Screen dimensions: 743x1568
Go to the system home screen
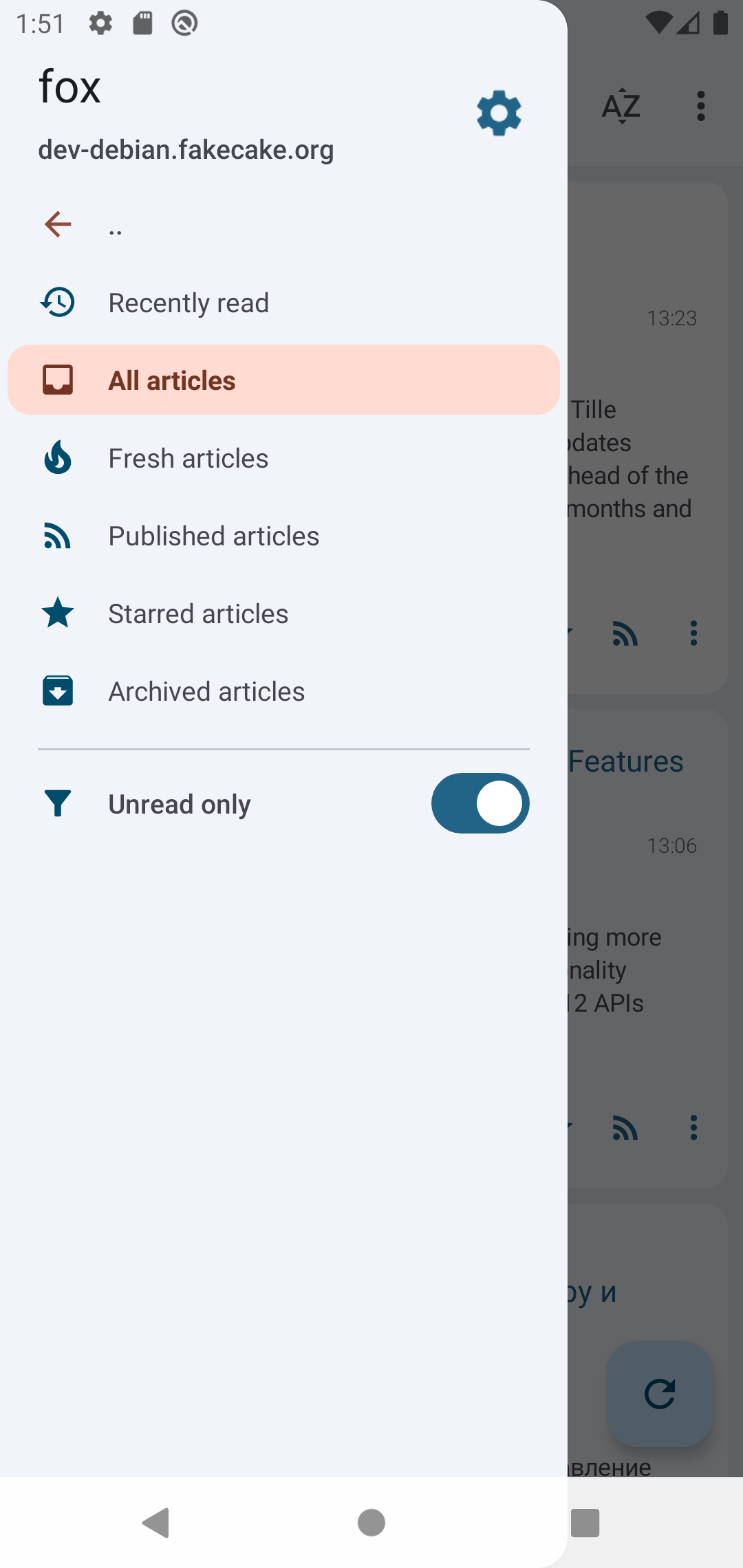tap(371, 1523)
